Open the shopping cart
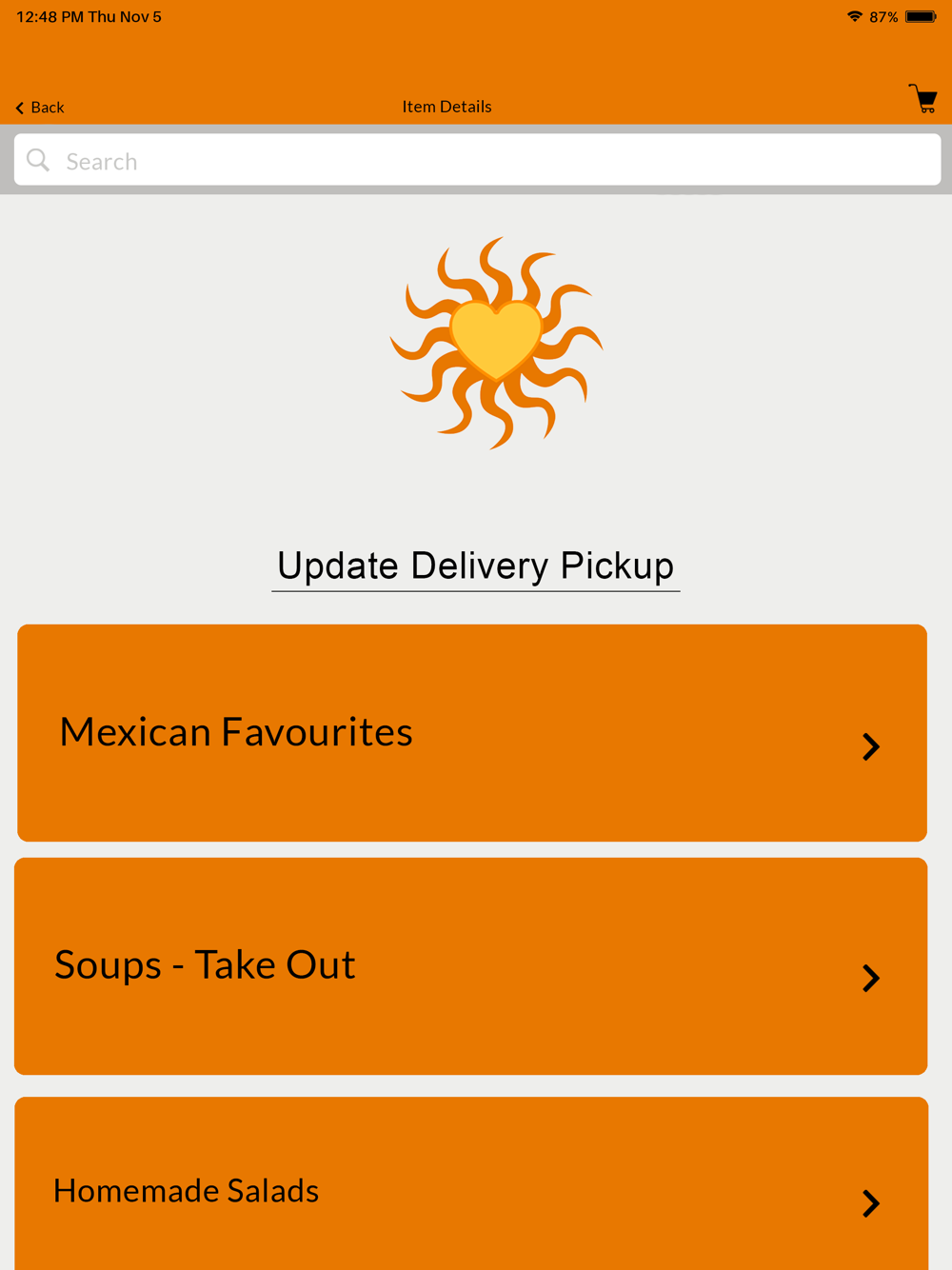 922,99
